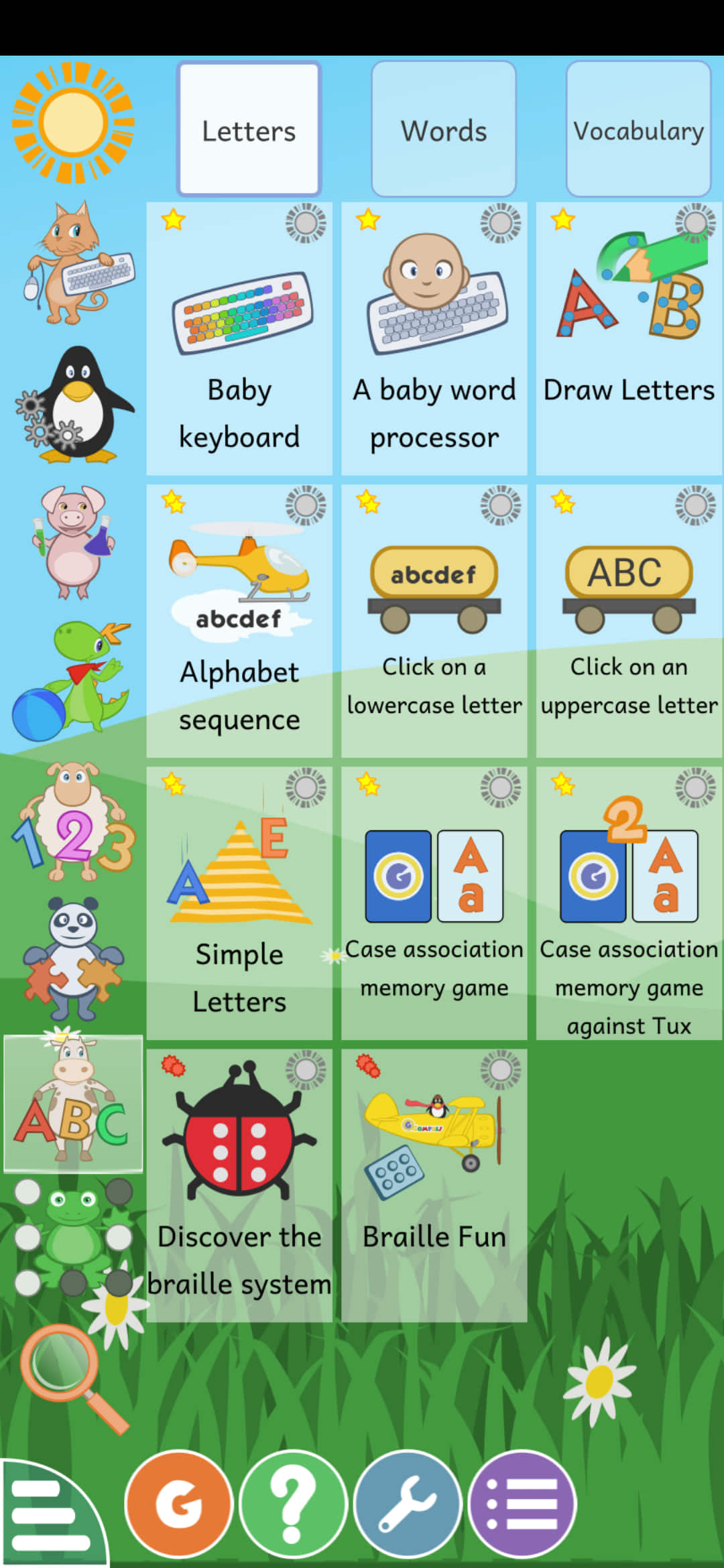Launch A baby word processor
Viewport: 724px width, 1568px height.
click(434, 339)
